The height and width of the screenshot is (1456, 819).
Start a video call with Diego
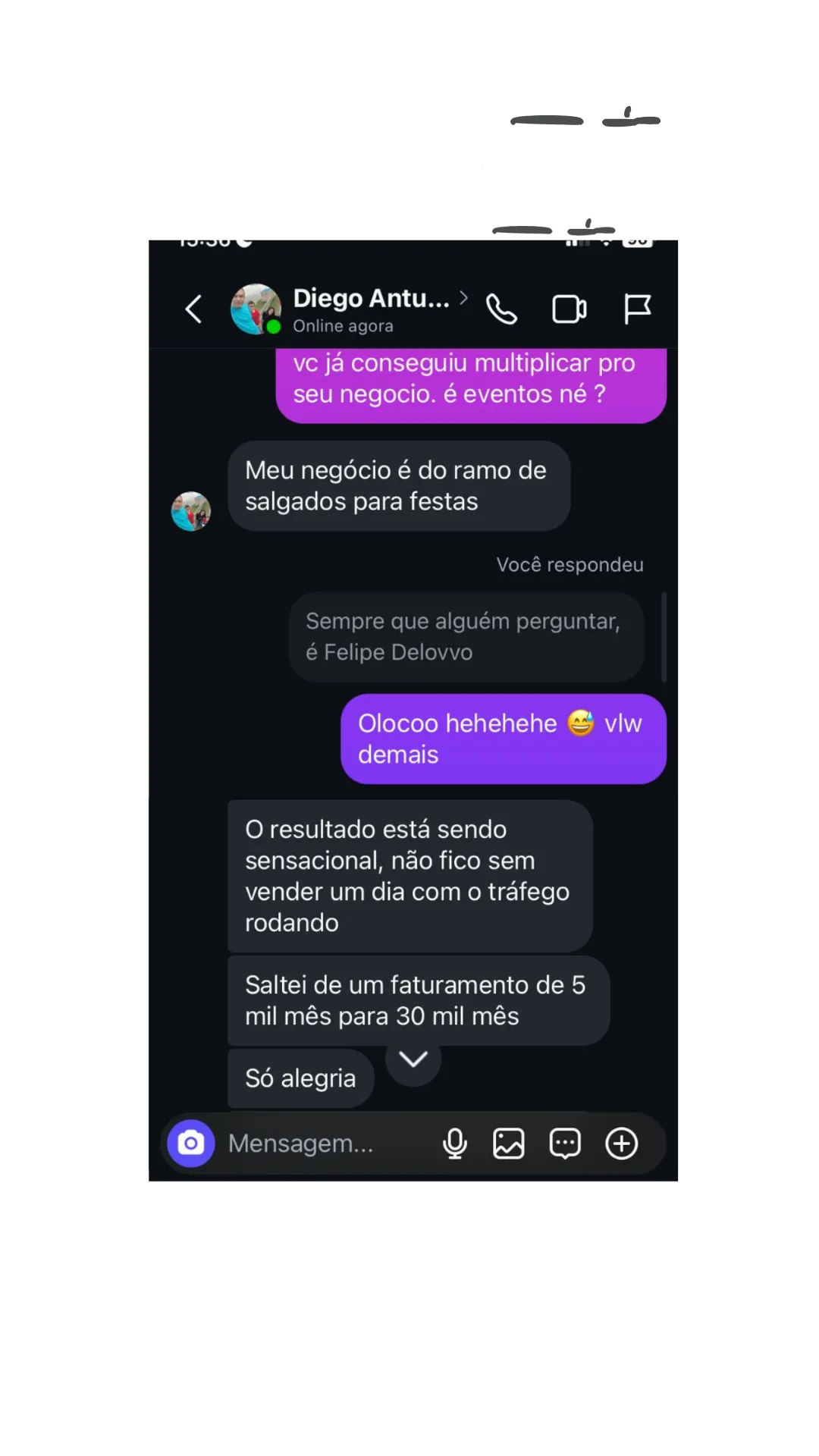click(570, 309)
